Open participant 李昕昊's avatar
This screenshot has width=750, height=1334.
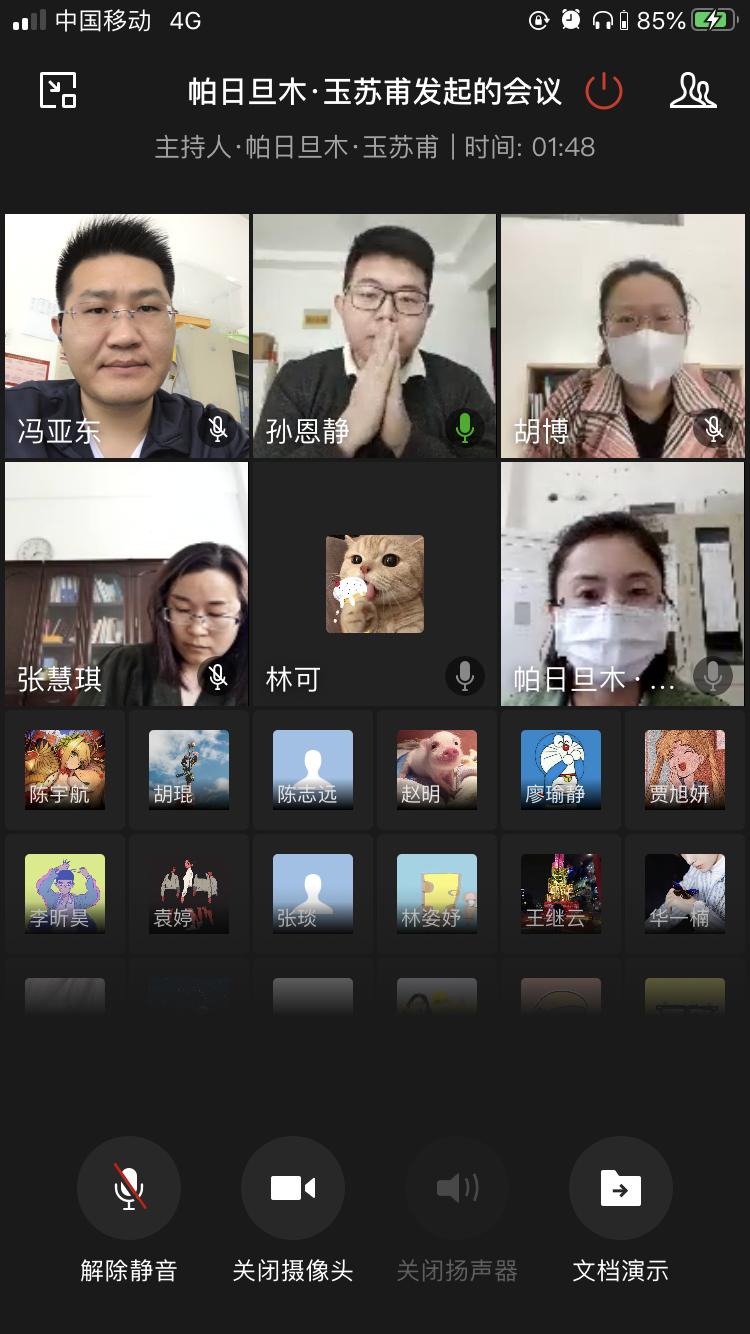(65, 893)
